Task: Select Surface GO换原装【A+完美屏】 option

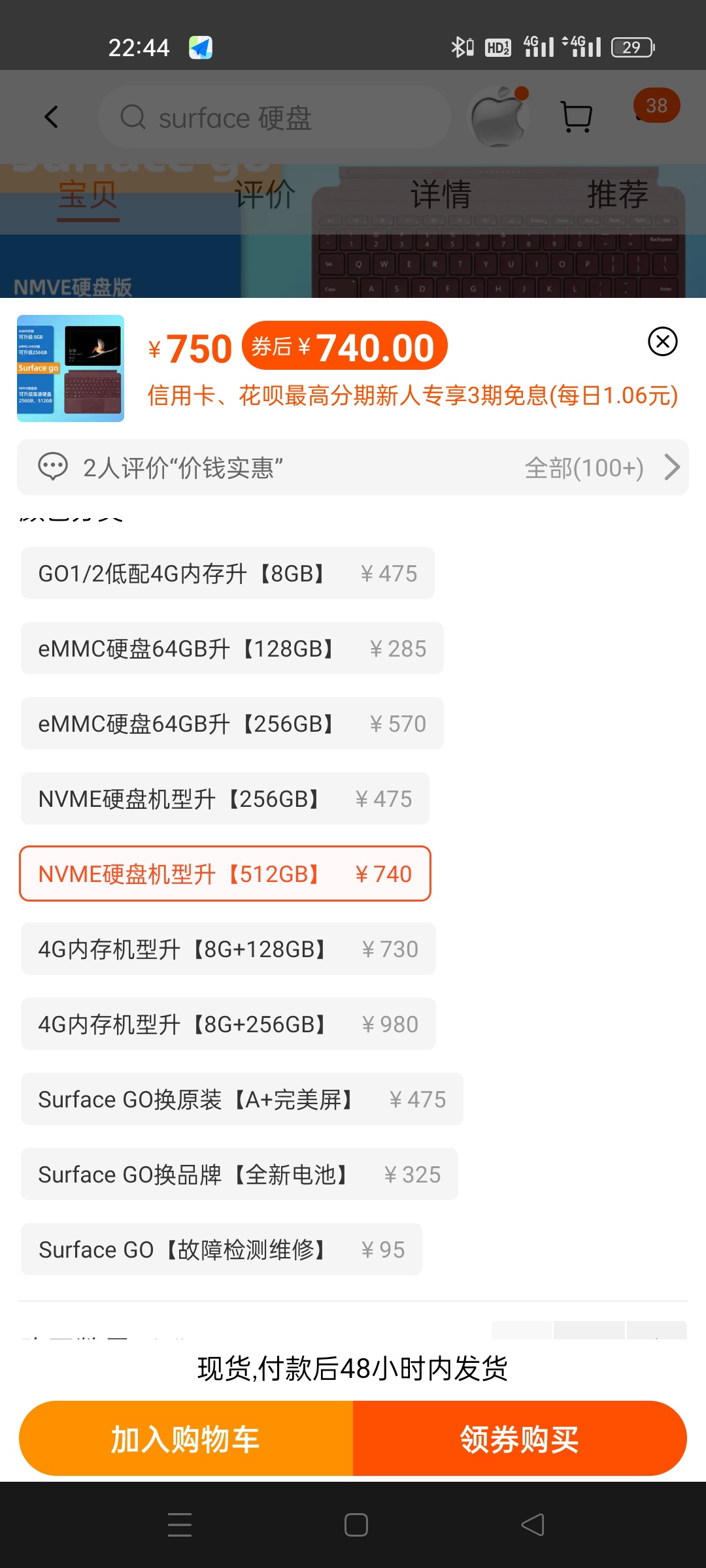Action: [x=242, y=1099]
